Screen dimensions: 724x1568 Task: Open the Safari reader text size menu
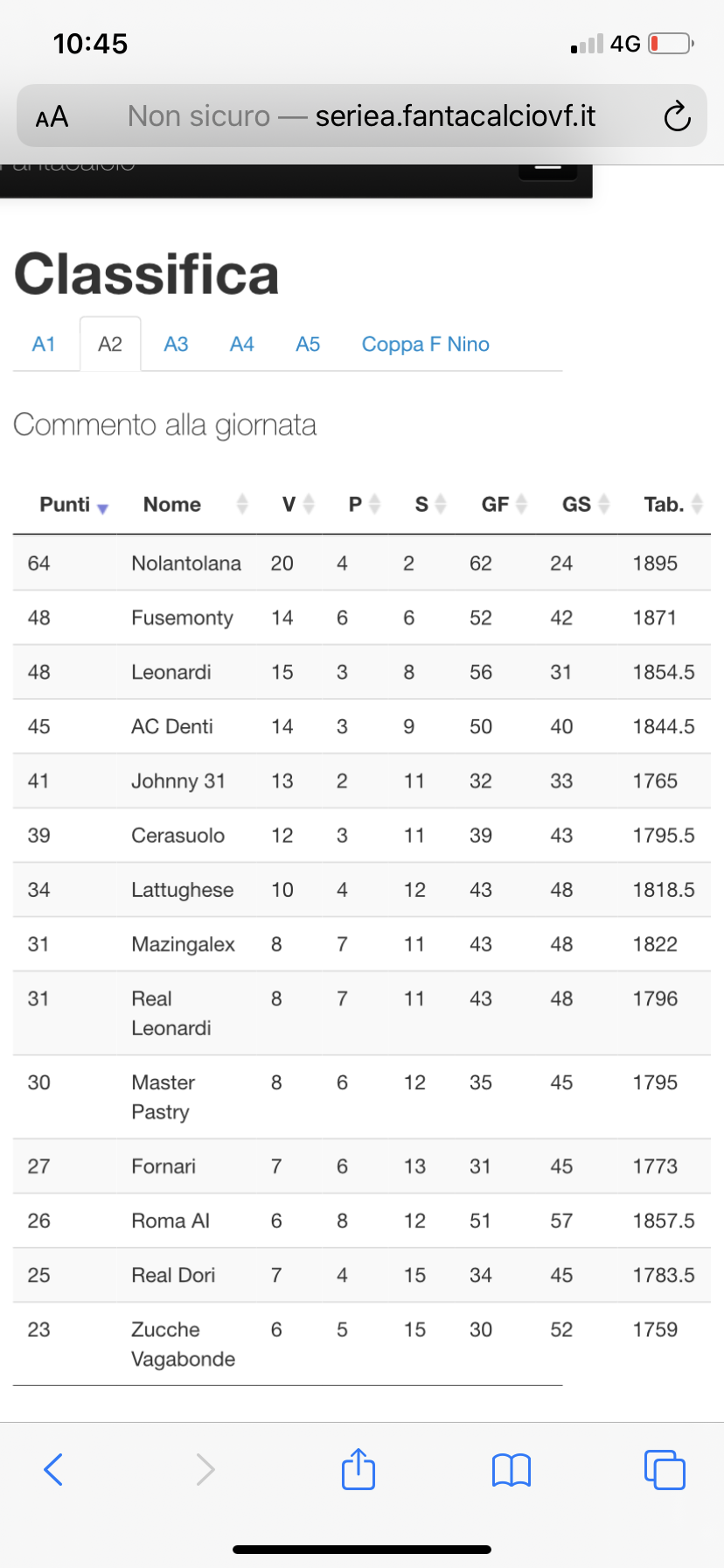click(x=52, y=116)
